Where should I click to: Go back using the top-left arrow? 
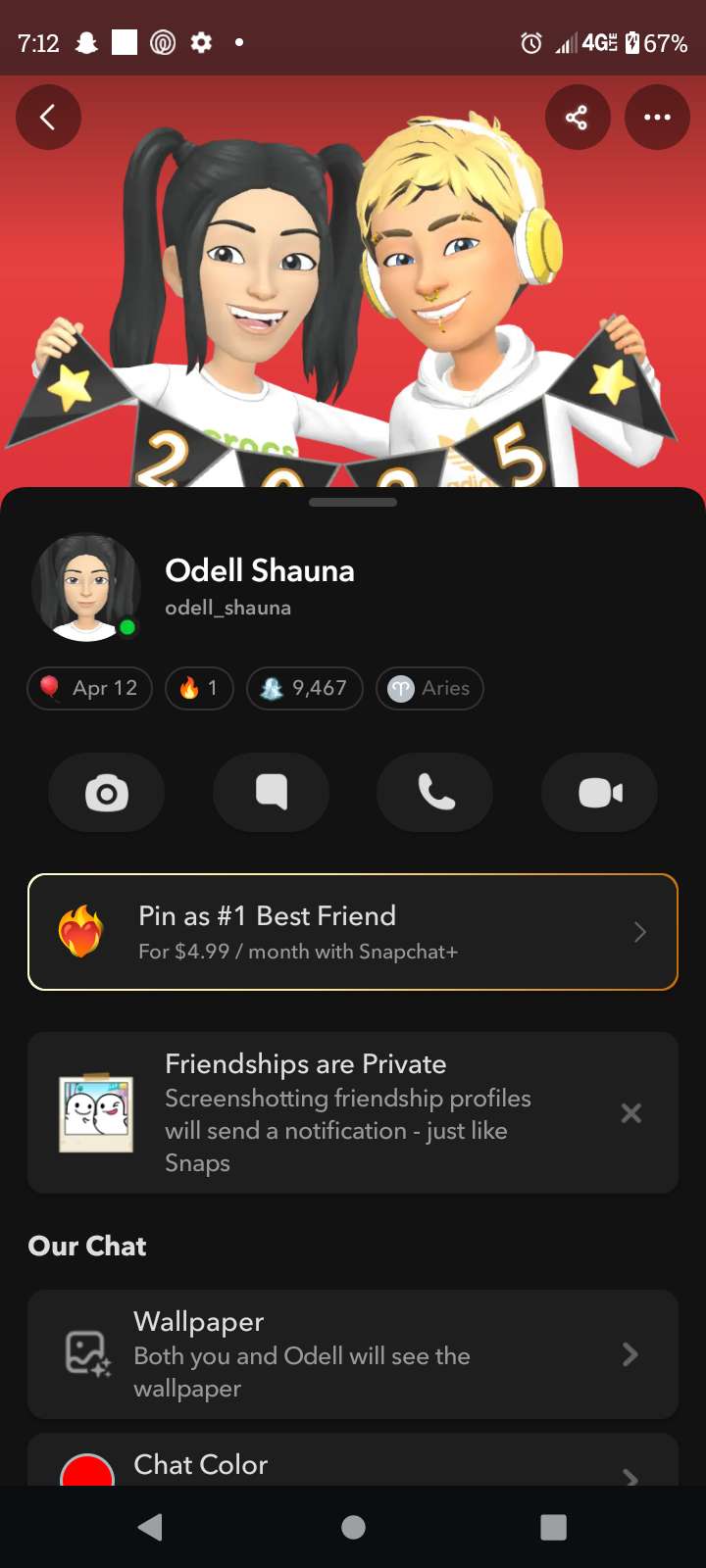tap(48, 118)
